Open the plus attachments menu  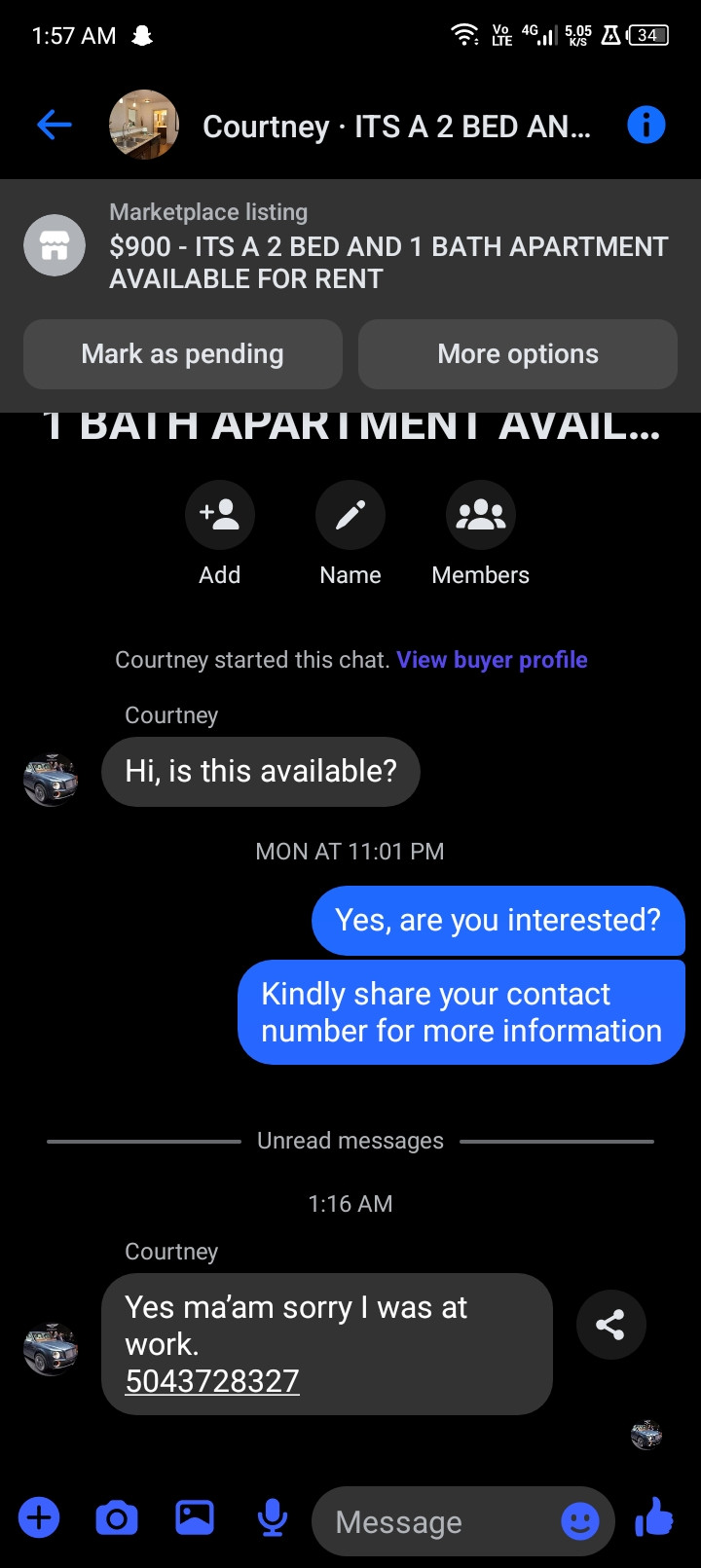39,1518
